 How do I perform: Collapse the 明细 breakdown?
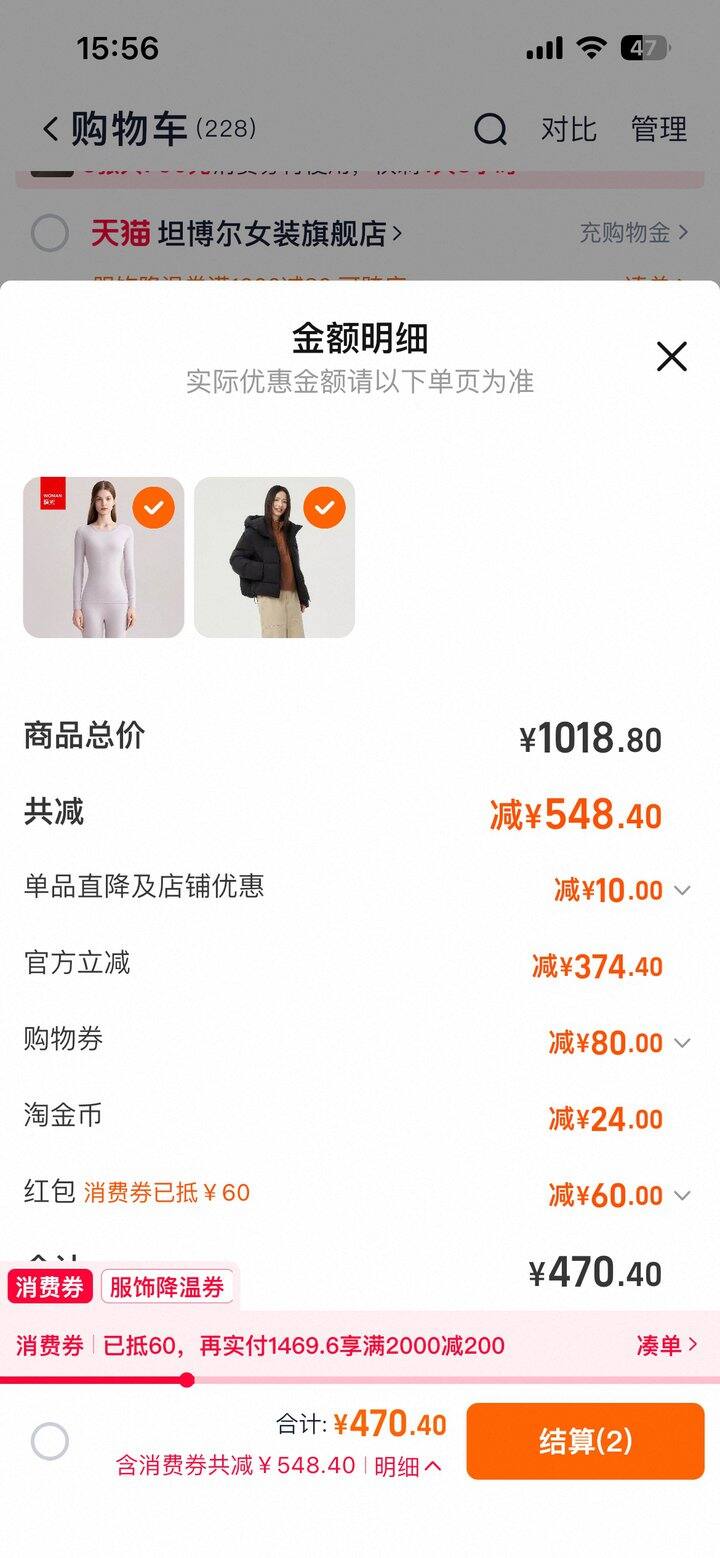pos(408,1466)
